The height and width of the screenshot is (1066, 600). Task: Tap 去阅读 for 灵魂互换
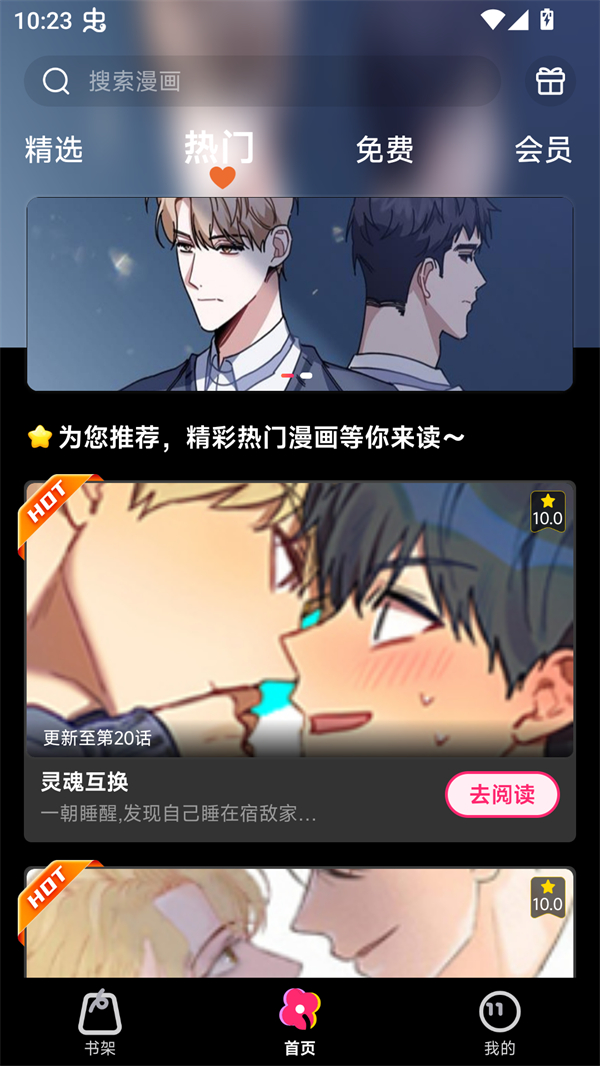(x=502, y=795)
